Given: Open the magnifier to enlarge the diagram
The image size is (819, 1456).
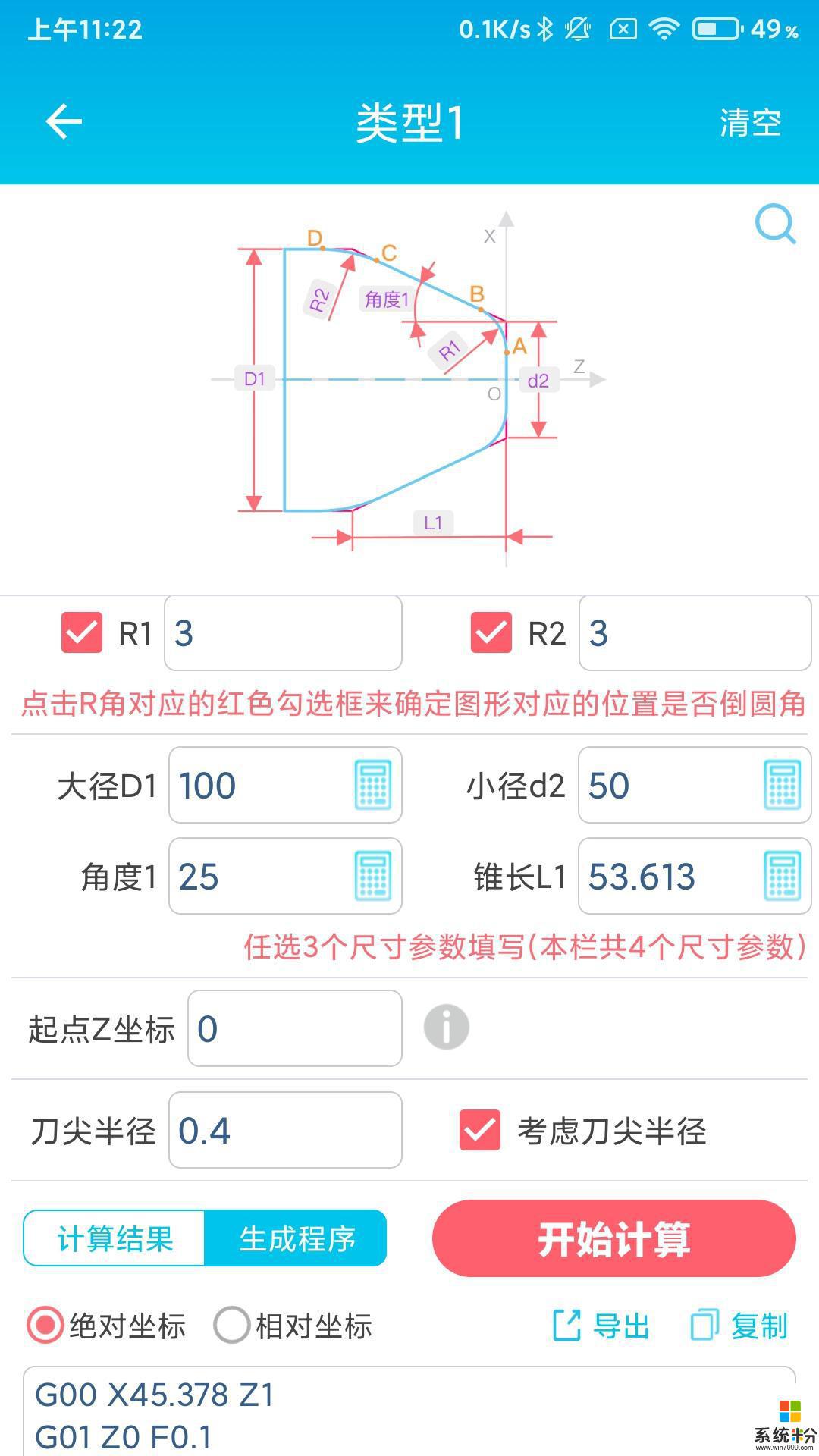Looking at the screenshot, I should [775, 224].
